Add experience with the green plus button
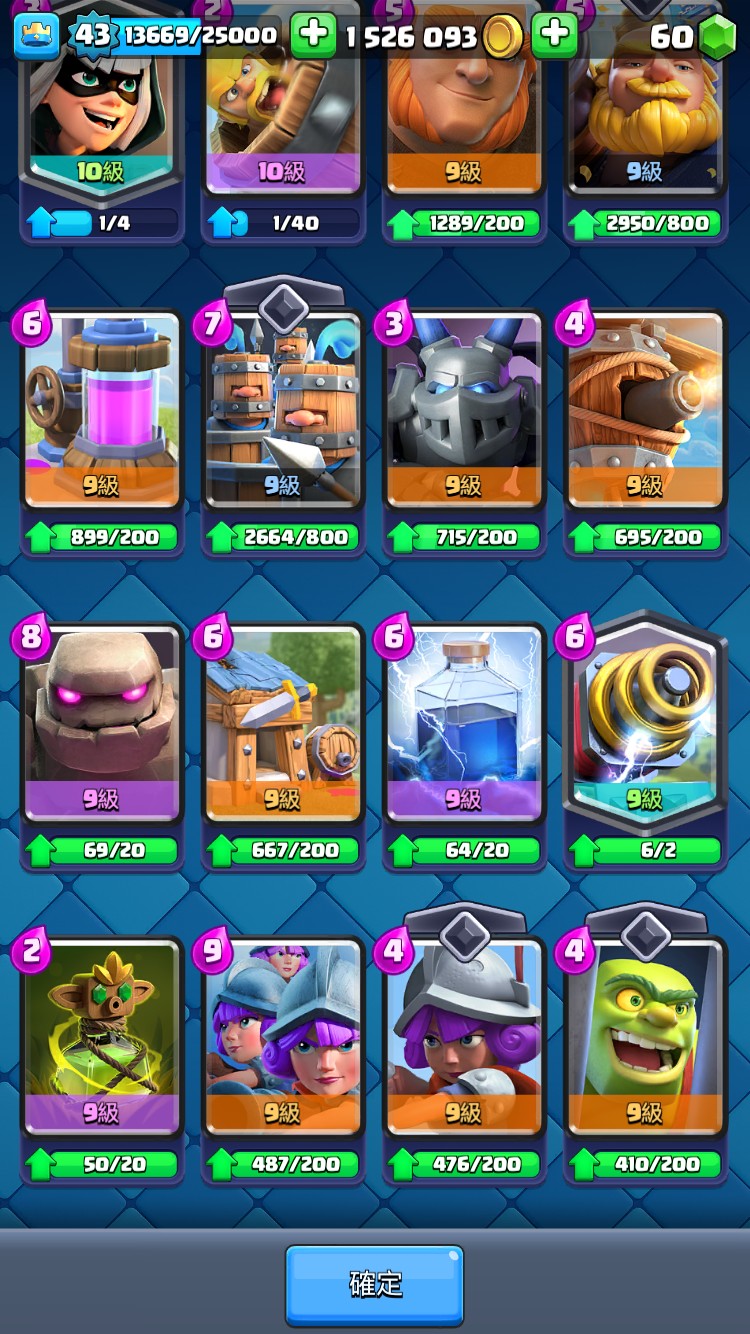The height and width of the screenshot is (1334, 750). click(313, 36)
